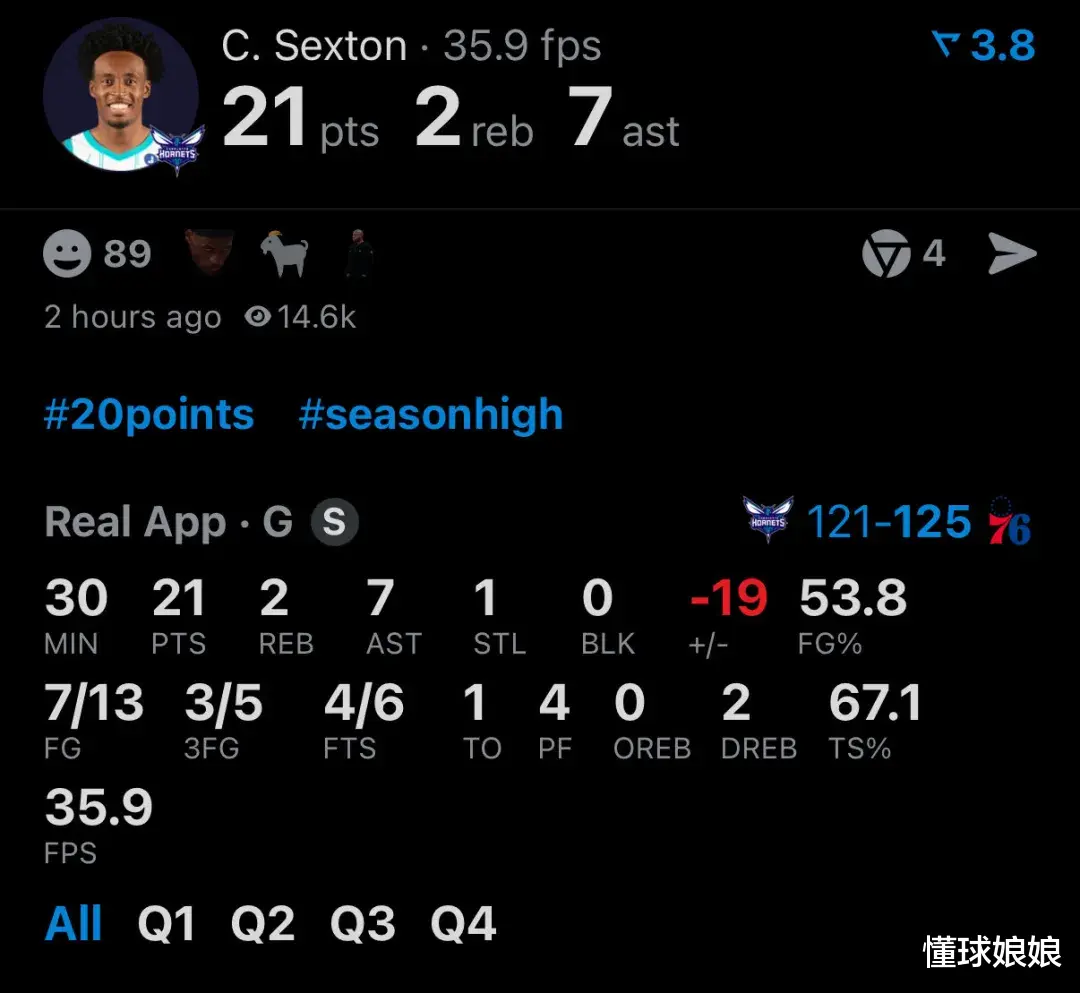
Task: Open the #20points hashtag
Action: 149,414
